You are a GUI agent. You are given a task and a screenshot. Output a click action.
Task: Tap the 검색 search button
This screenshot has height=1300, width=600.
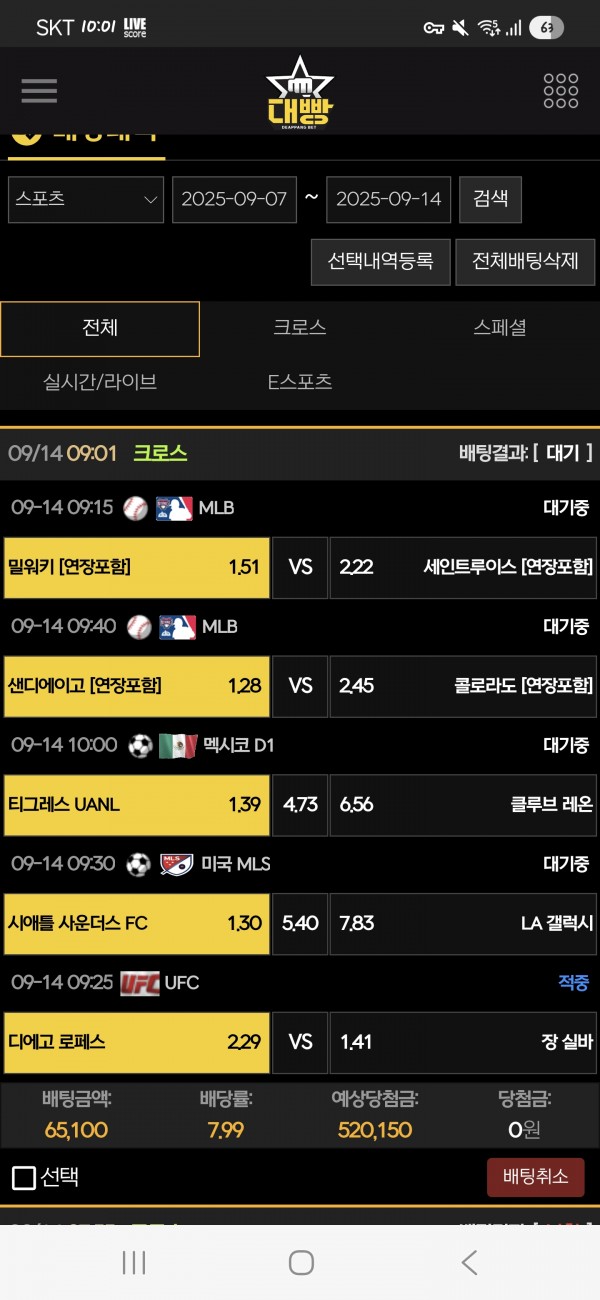tap(491, 199)
